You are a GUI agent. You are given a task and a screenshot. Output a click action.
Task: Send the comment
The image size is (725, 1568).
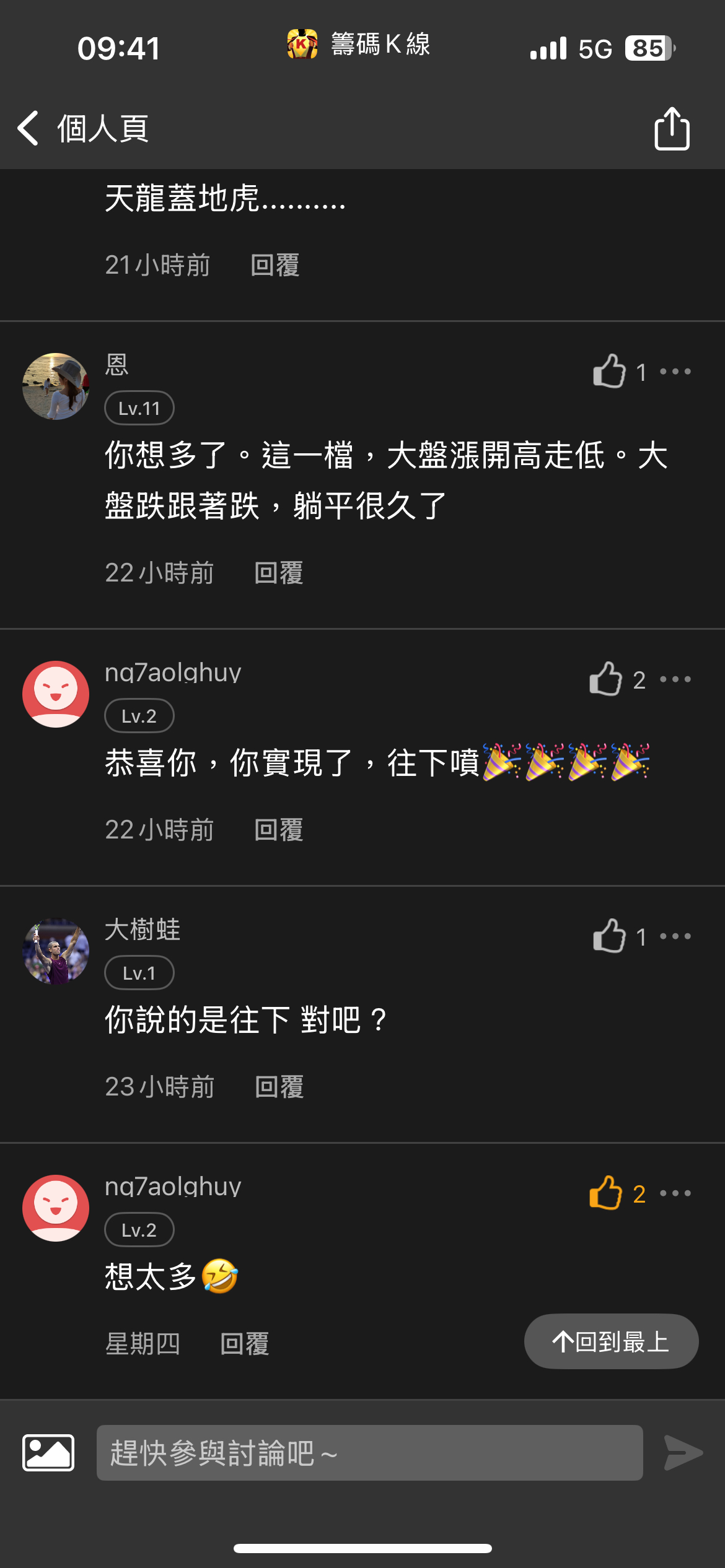pyautogui.click(x=683, y=1452)
